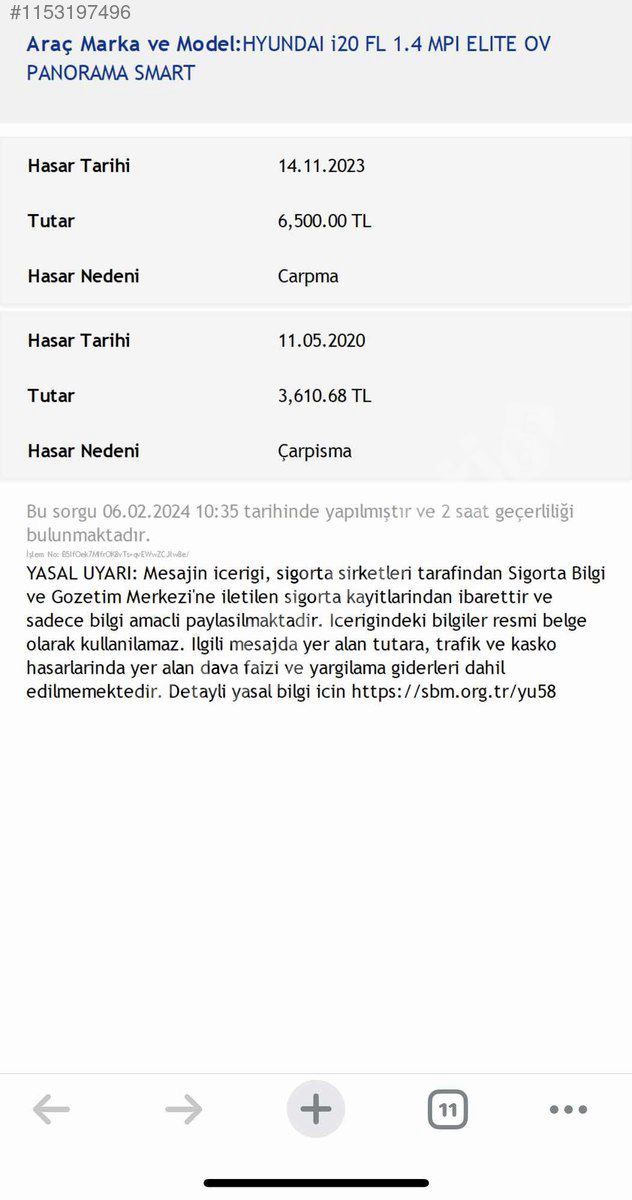Open a new browser tab

point(316,1109)
